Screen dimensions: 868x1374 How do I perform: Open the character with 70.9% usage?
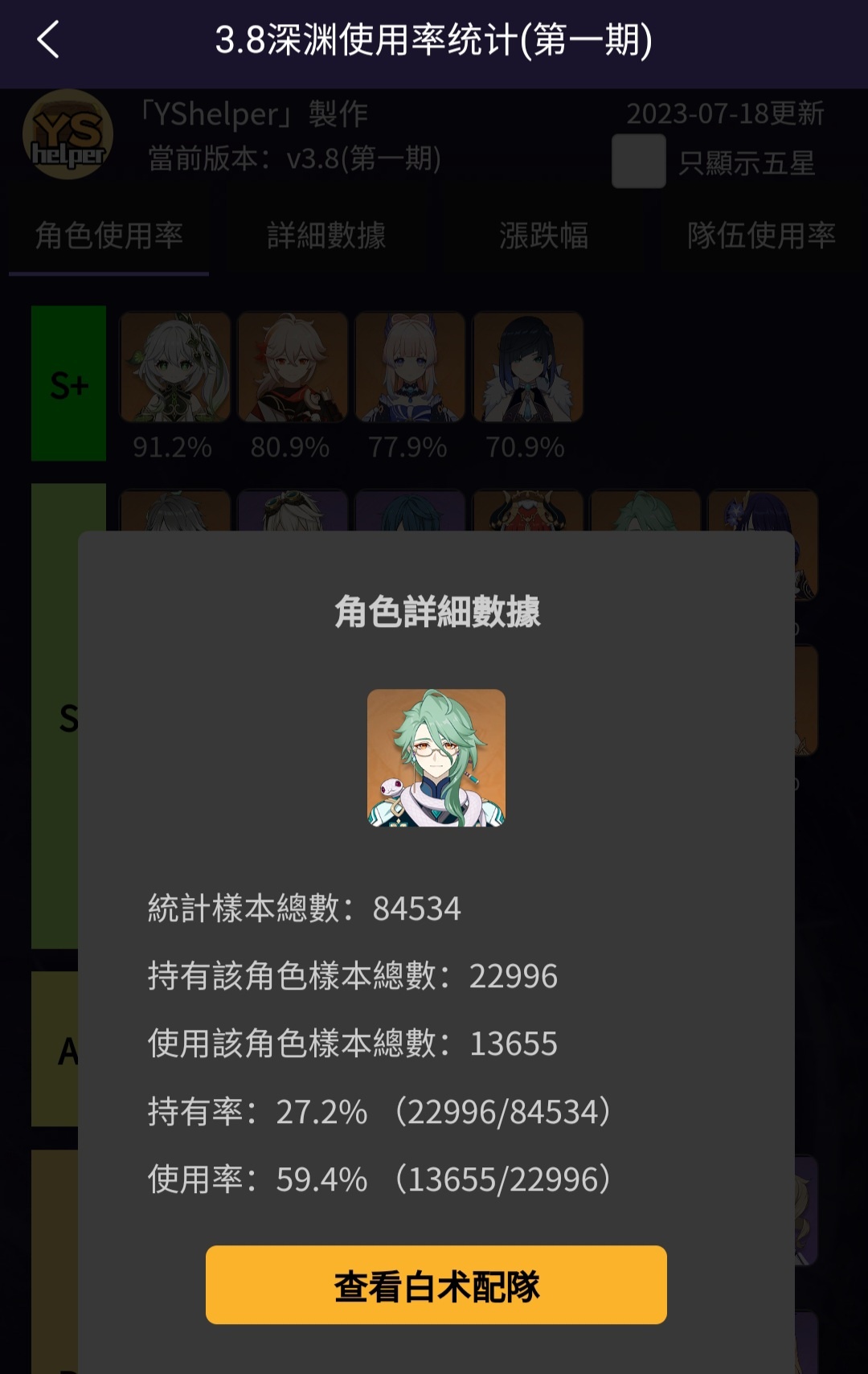tap(527, 367)
